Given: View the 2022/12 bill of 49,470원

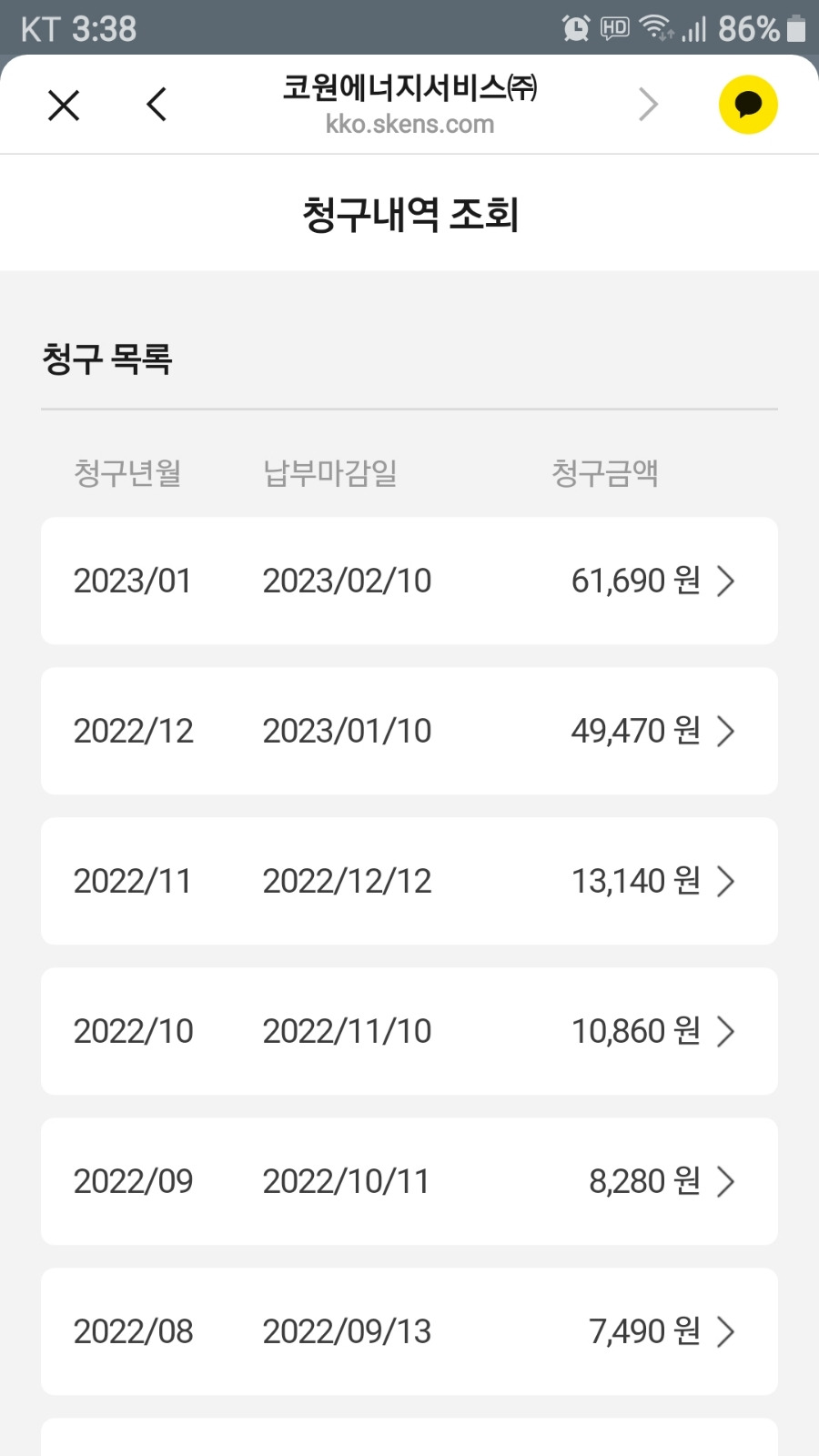Looking at the screenshot, I should tap(409, 731).
